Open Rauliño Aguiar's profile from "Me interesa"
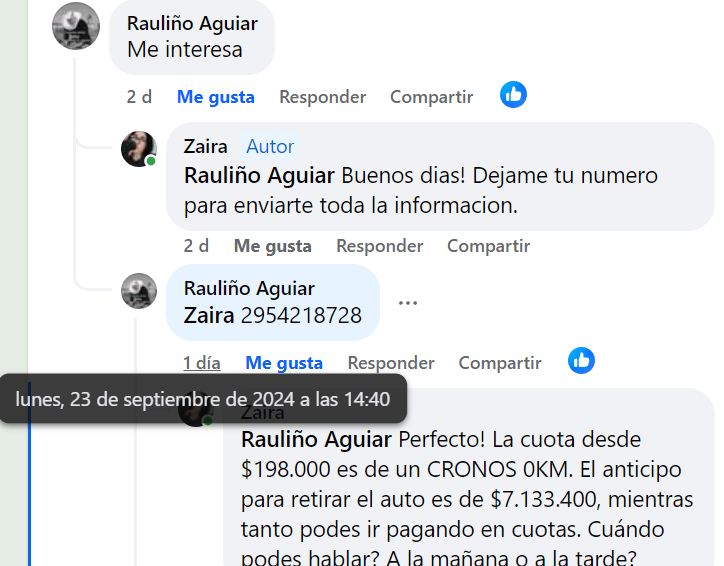This screenshot has width=724, height=566. click(192, 23)
